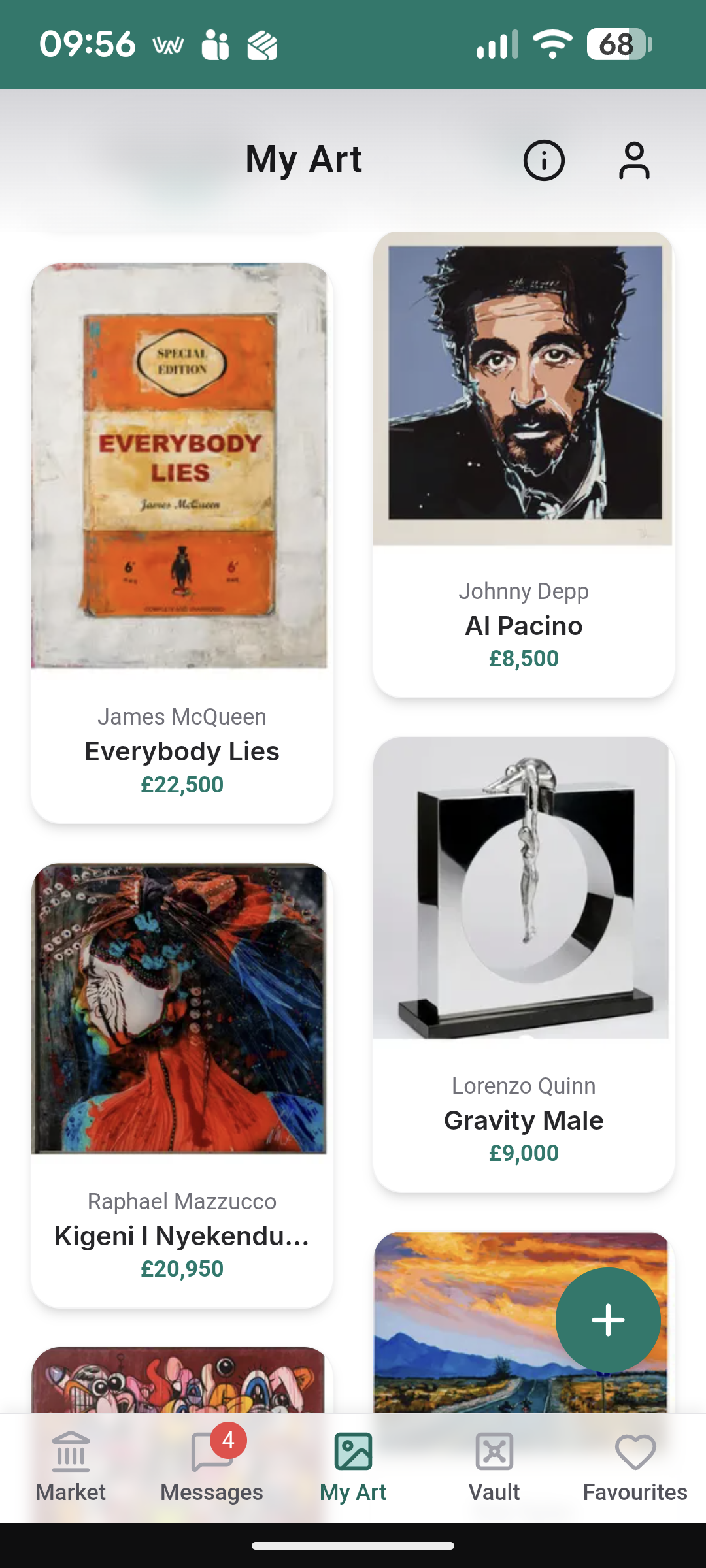Open the info icon in the header
The height and width of the screenshot is (1568, 706).
pos(543,160)
